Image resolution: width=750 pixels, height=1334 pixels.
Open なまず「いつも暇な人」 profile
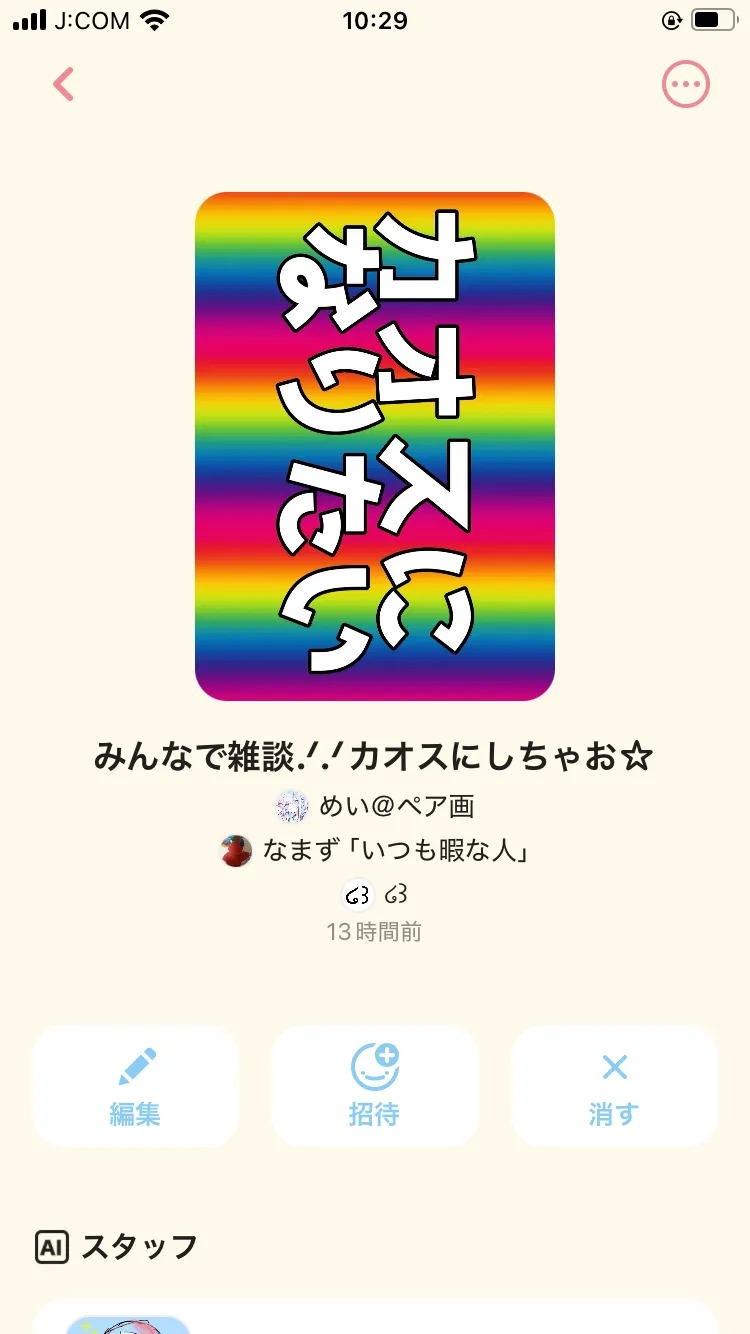pyautogui.click(x=375, y=851)
